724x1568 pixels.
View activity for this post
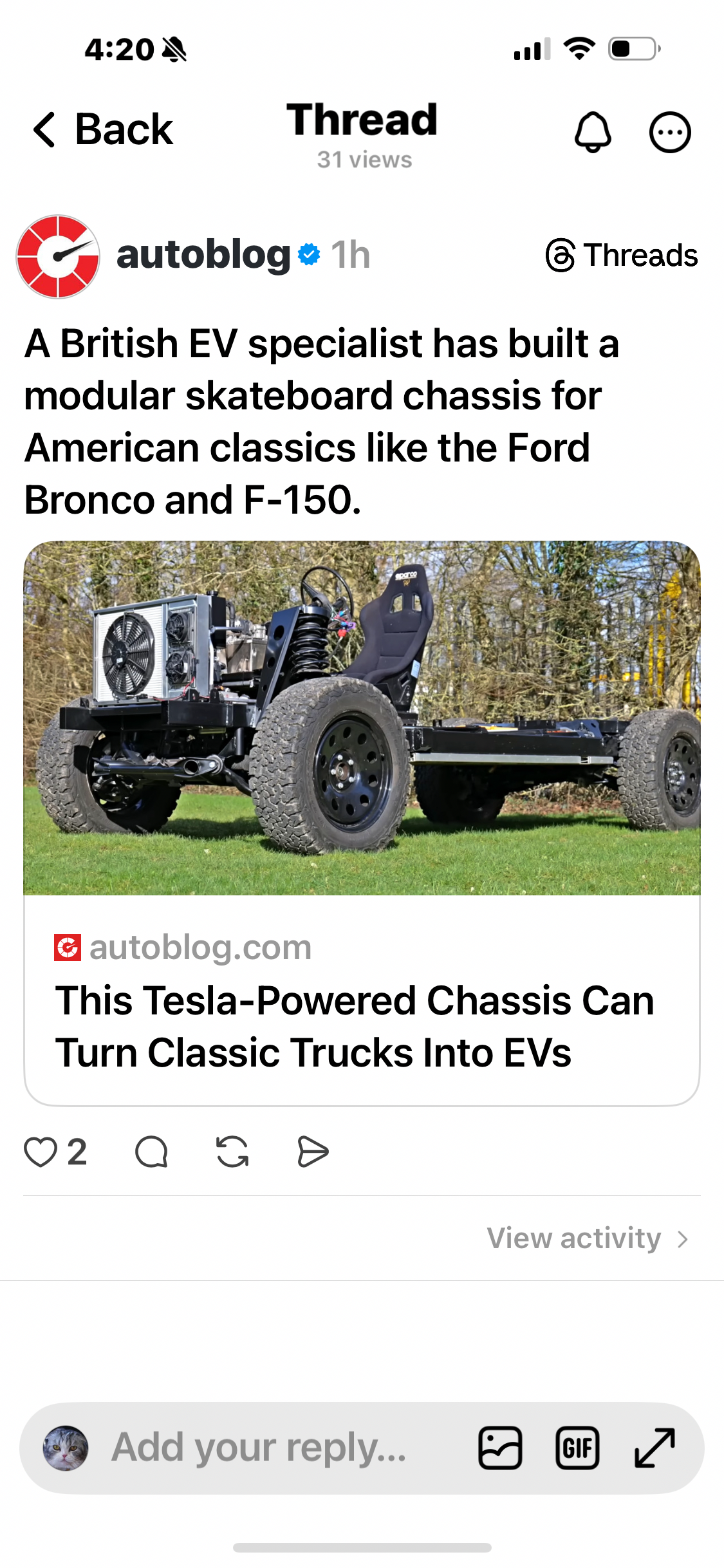pyautogui.click(x=587, y=1238)
